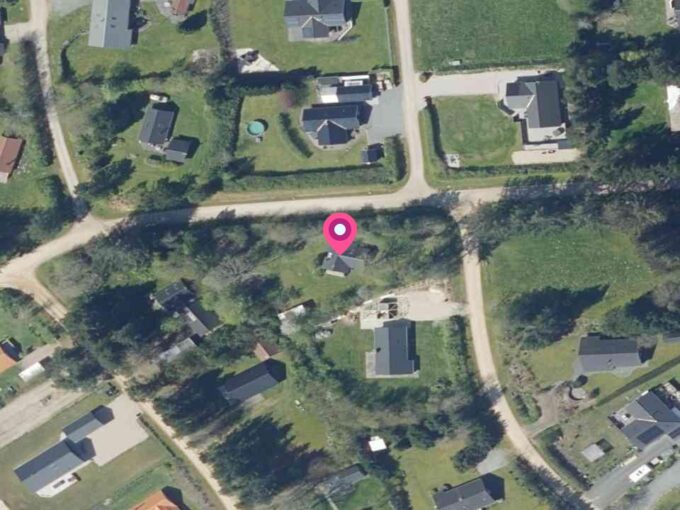This screenshot has height=510, width=680.
Task: Tap the pink location pin marker
Action: tap(340, 232)
